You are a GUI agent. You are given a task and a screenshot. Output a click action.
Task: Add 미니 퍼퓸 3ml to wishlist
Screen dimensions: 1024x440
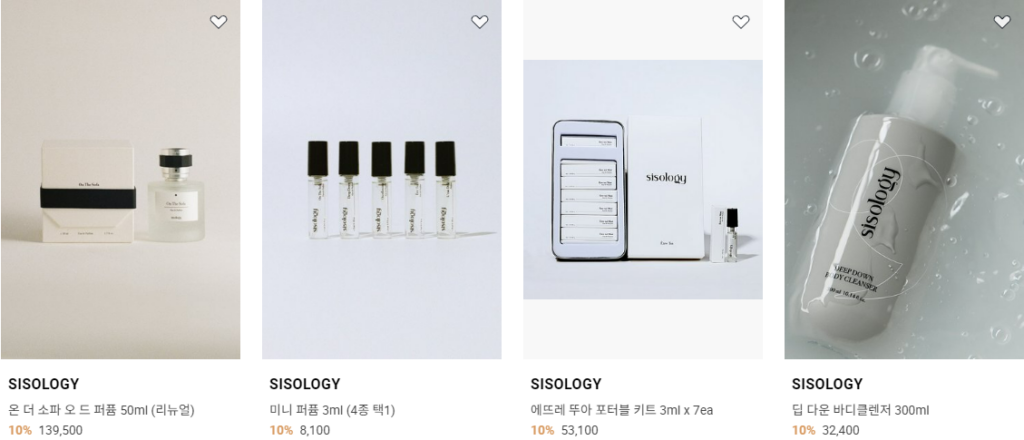click(480, 22)
